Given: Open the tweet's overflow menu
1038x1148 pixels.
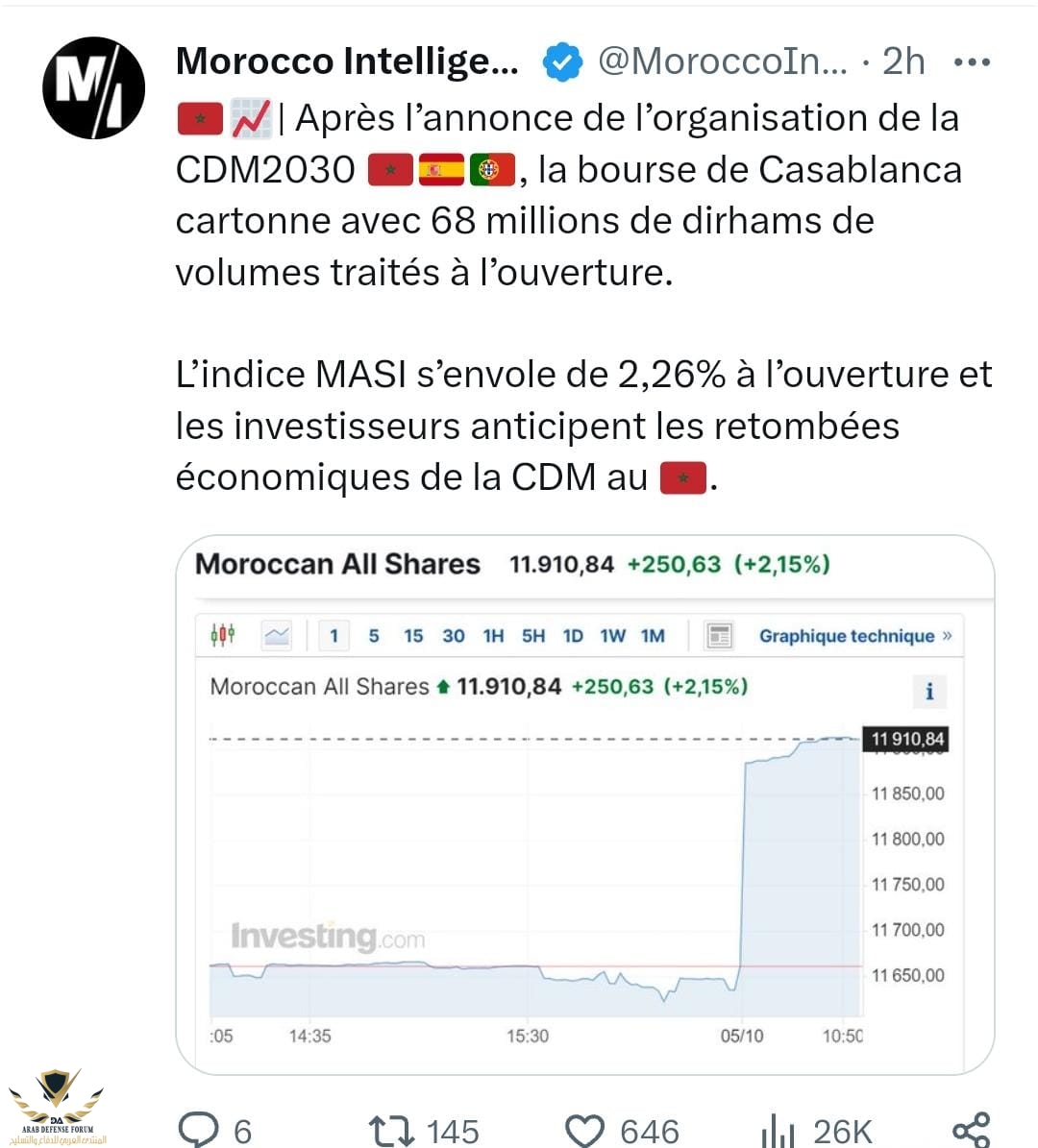Looking at the screenshot, I should [x=971, y=62].
